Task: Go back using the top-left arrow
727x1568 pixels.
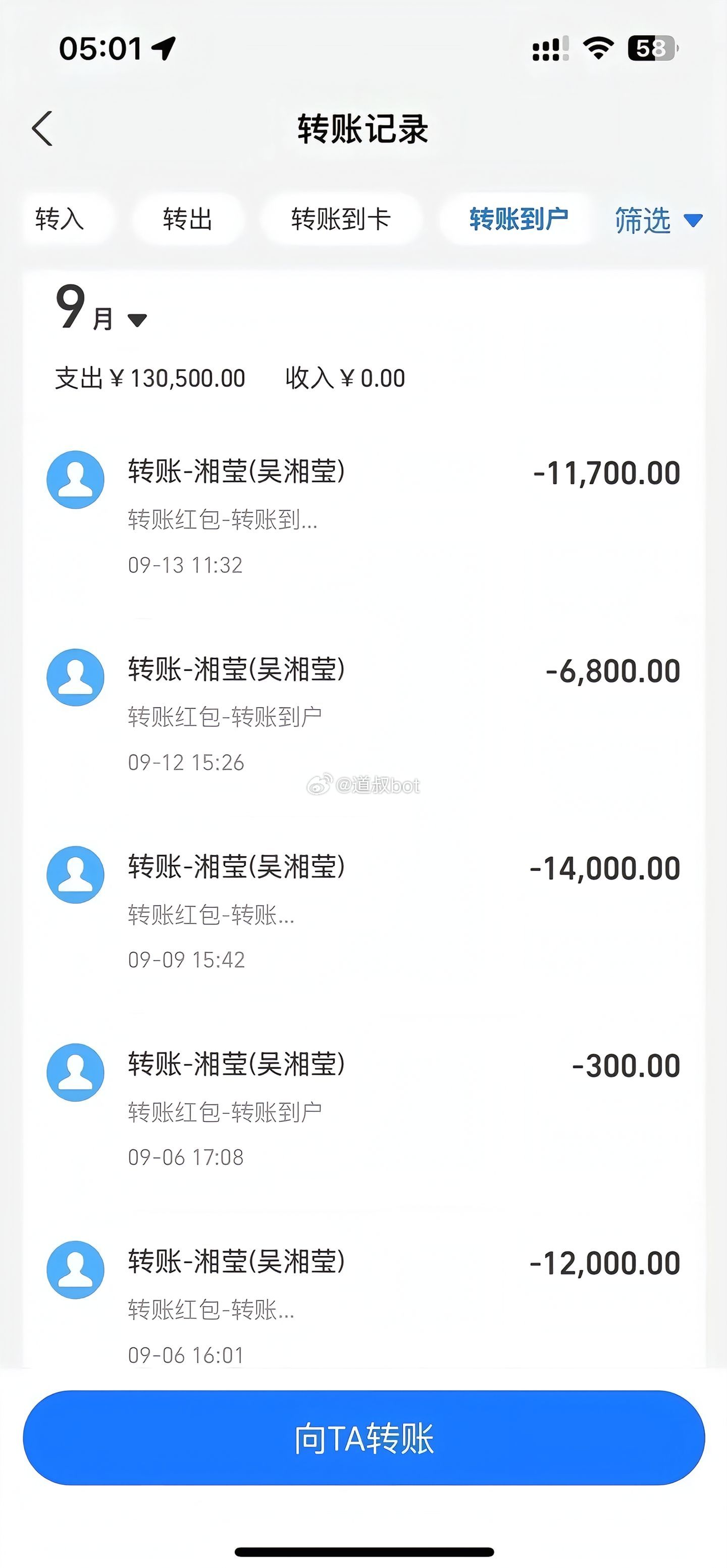Action: pos(42,128)
